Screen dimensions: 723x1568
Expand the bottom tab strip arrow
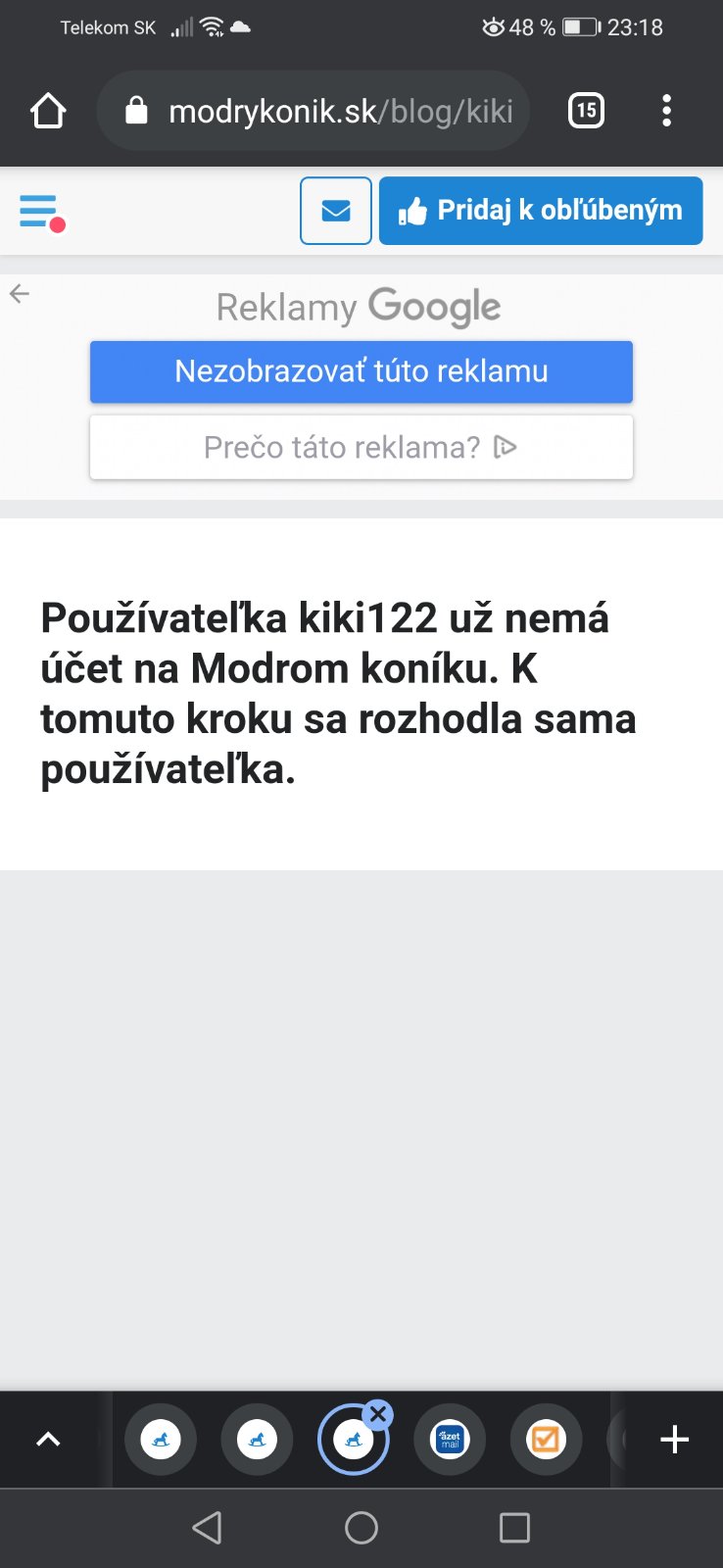click(x=48, y=1439)
